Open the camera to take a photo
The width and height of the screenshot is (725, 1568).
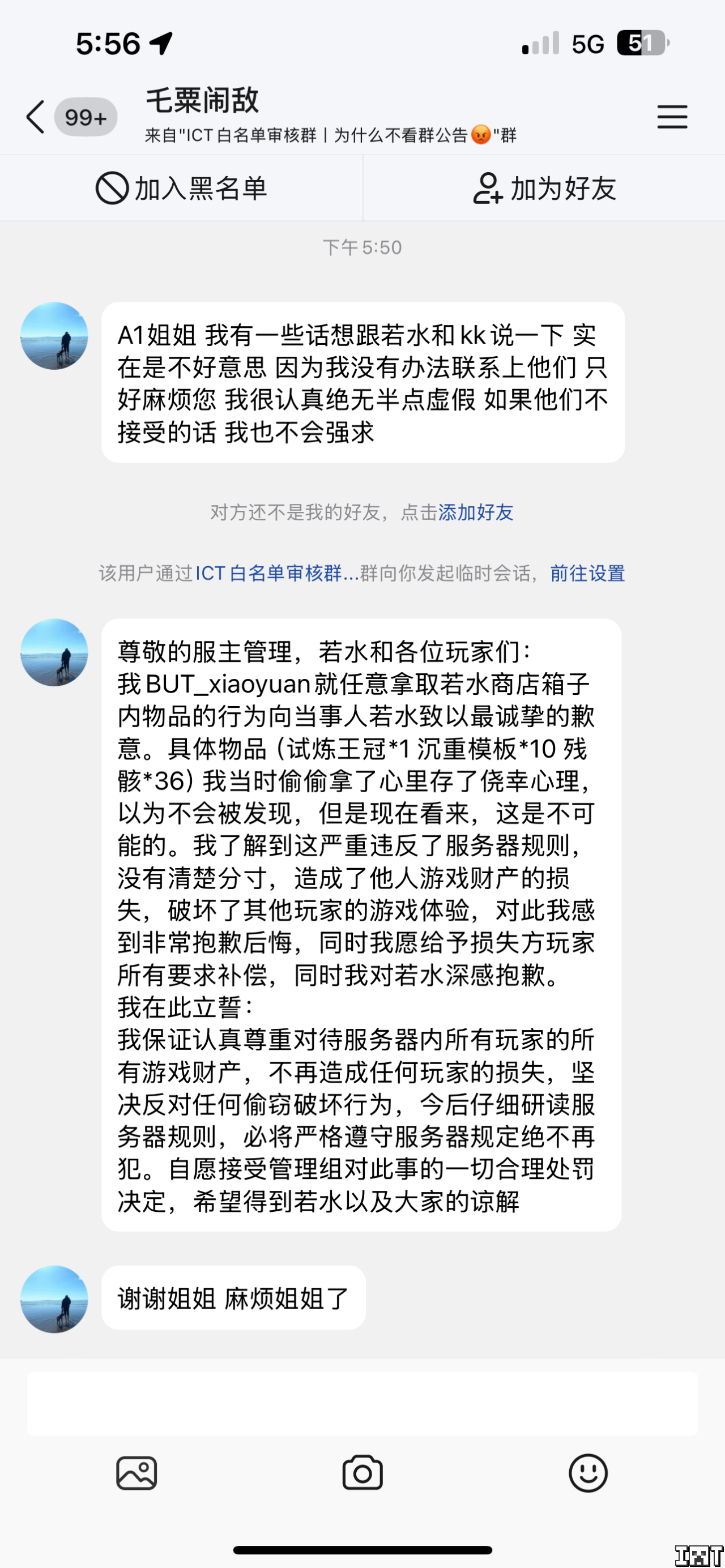pyautogui.click(x=362, y=1473)
